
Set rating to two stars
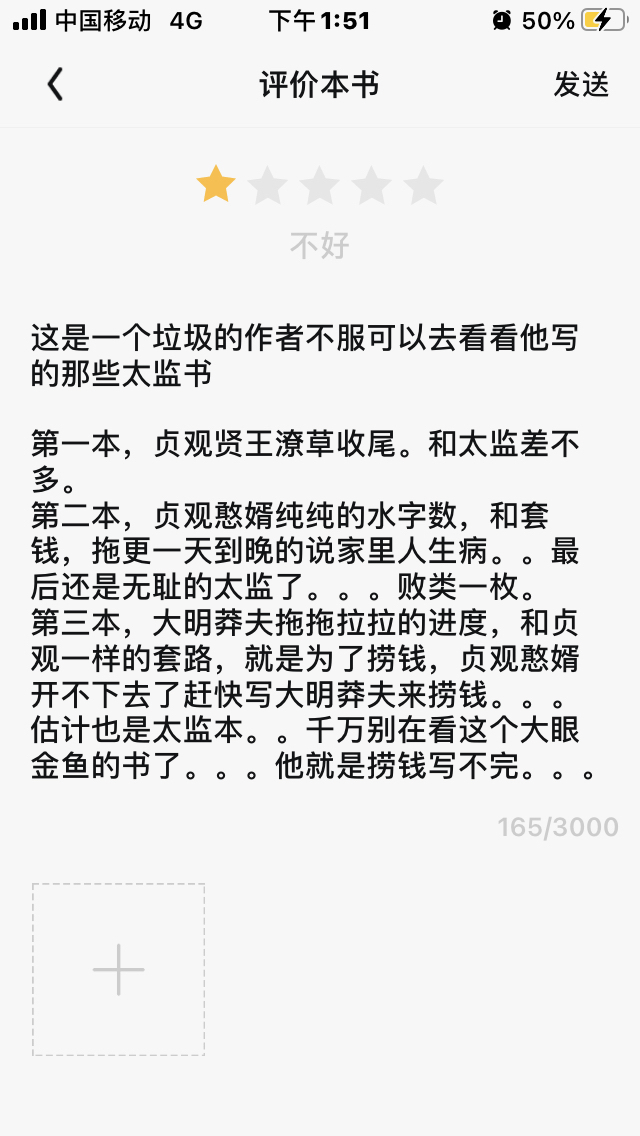[268, 186]
